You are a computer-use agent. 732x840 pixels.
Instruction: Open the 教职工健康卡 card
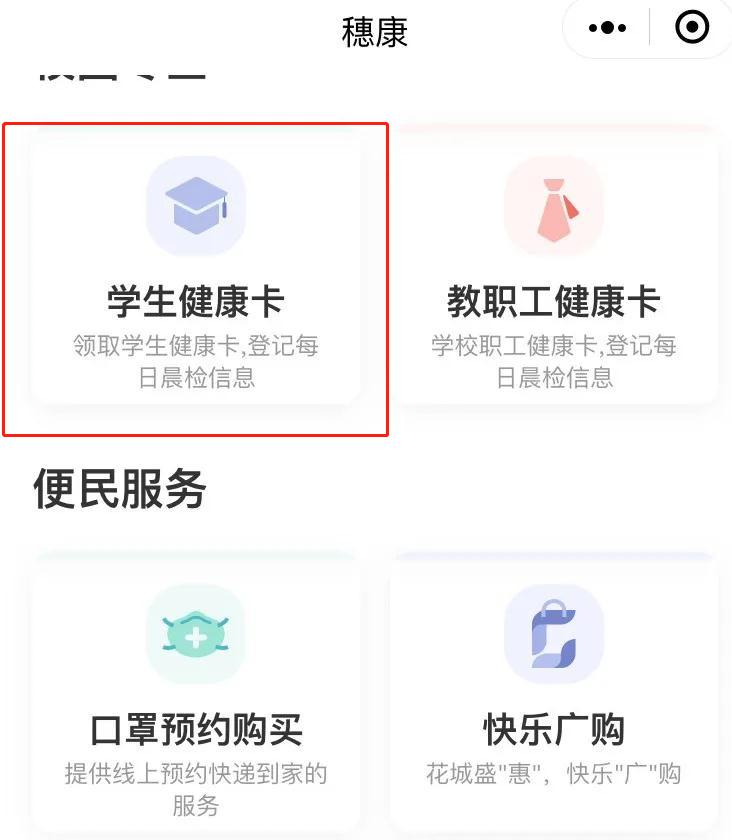click(554, 275)
